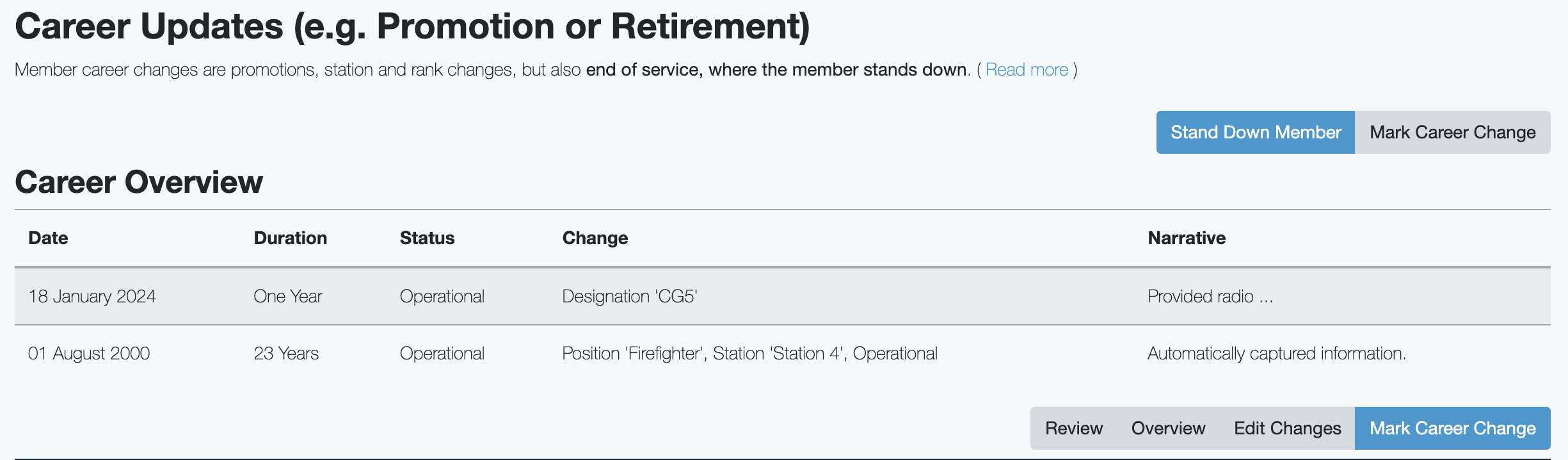Screen dimensions: 1568x460
Task: Select the grey Mark Career Change button
Action: point(1452,132)
